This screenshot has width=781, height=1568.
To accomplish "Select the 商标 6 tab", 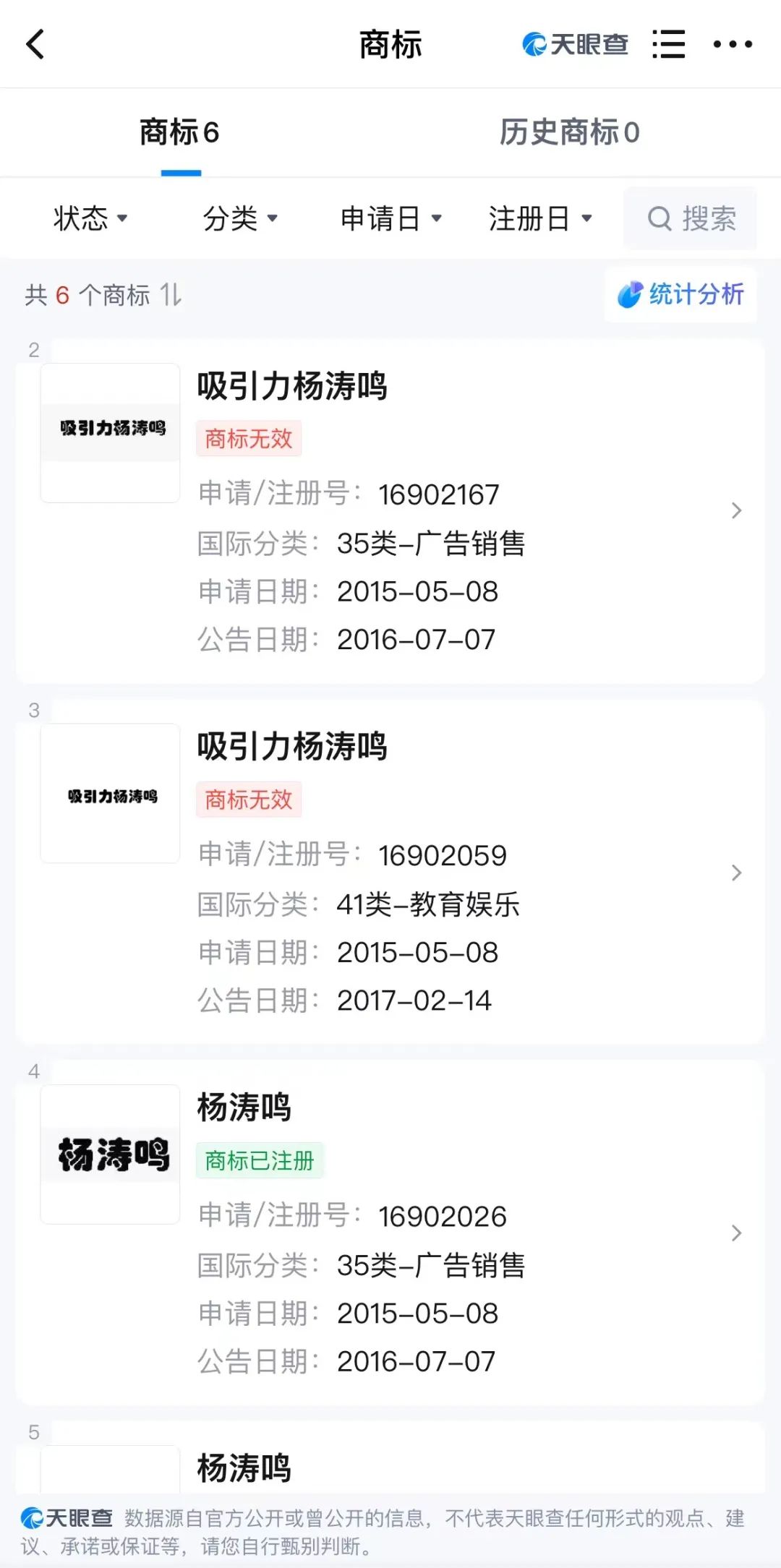I will (x=179, y=133).
